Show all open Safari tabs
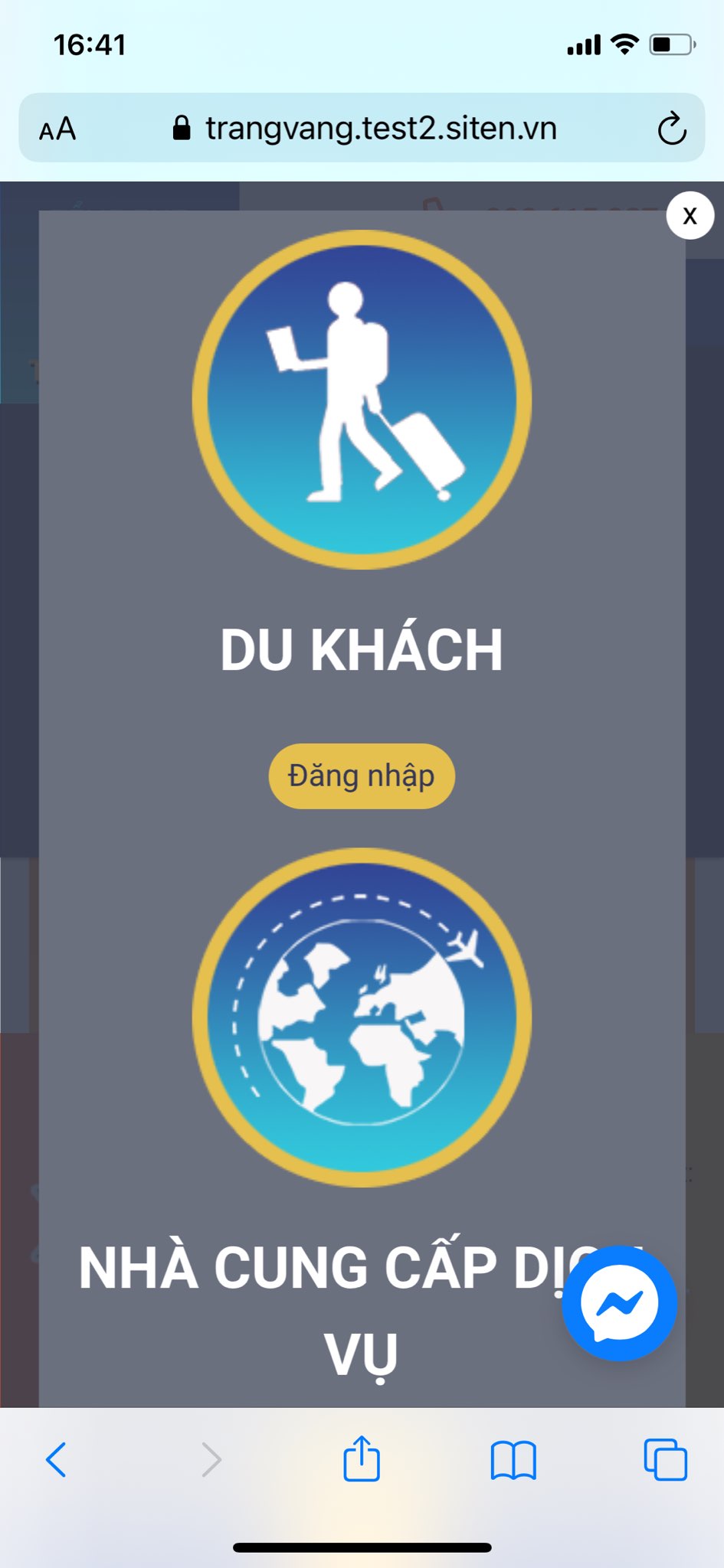The width and height of the screenshot is (724, 1568). (x=665, y=1459)
